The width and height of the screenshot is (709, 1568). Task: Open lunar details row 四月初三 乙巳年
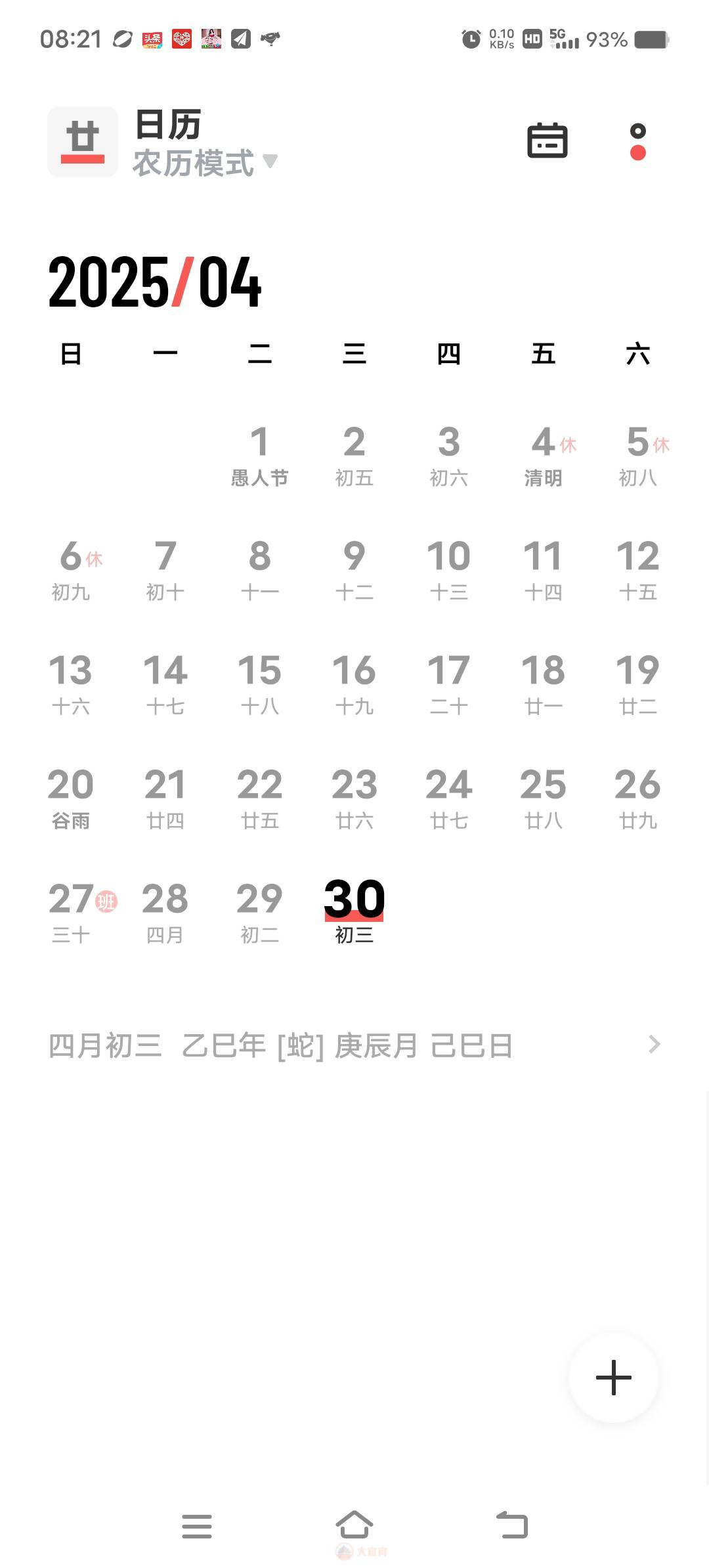click(x=354, y=1045)
